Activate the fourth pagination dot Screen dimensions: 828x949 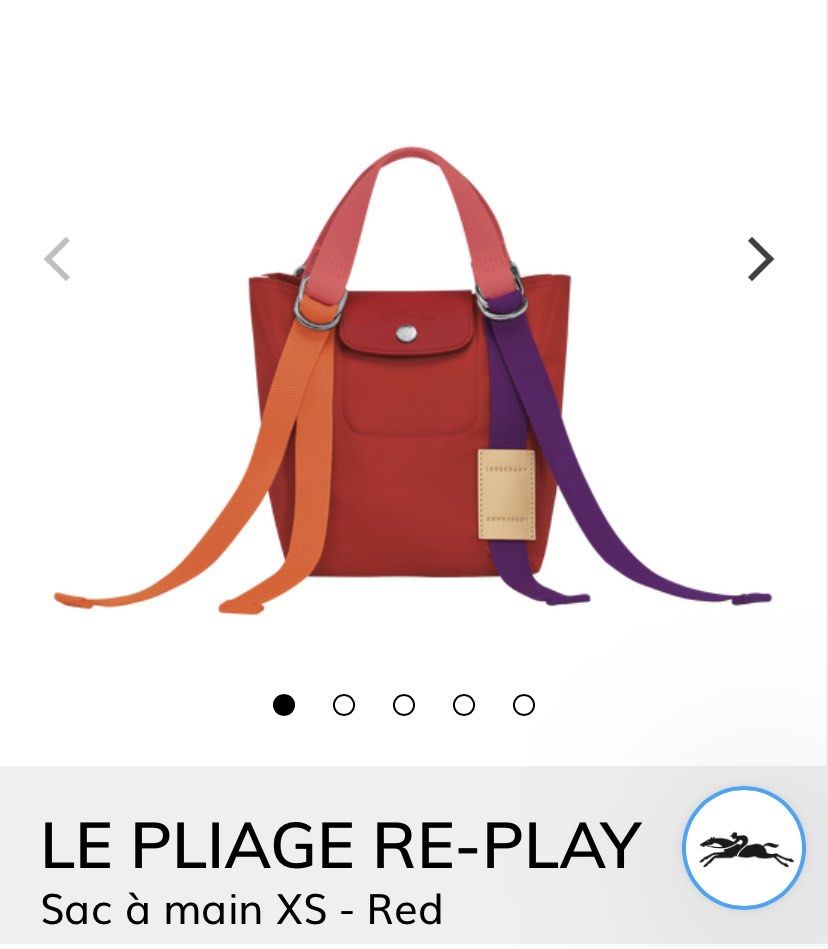click(x=463, y=705)
